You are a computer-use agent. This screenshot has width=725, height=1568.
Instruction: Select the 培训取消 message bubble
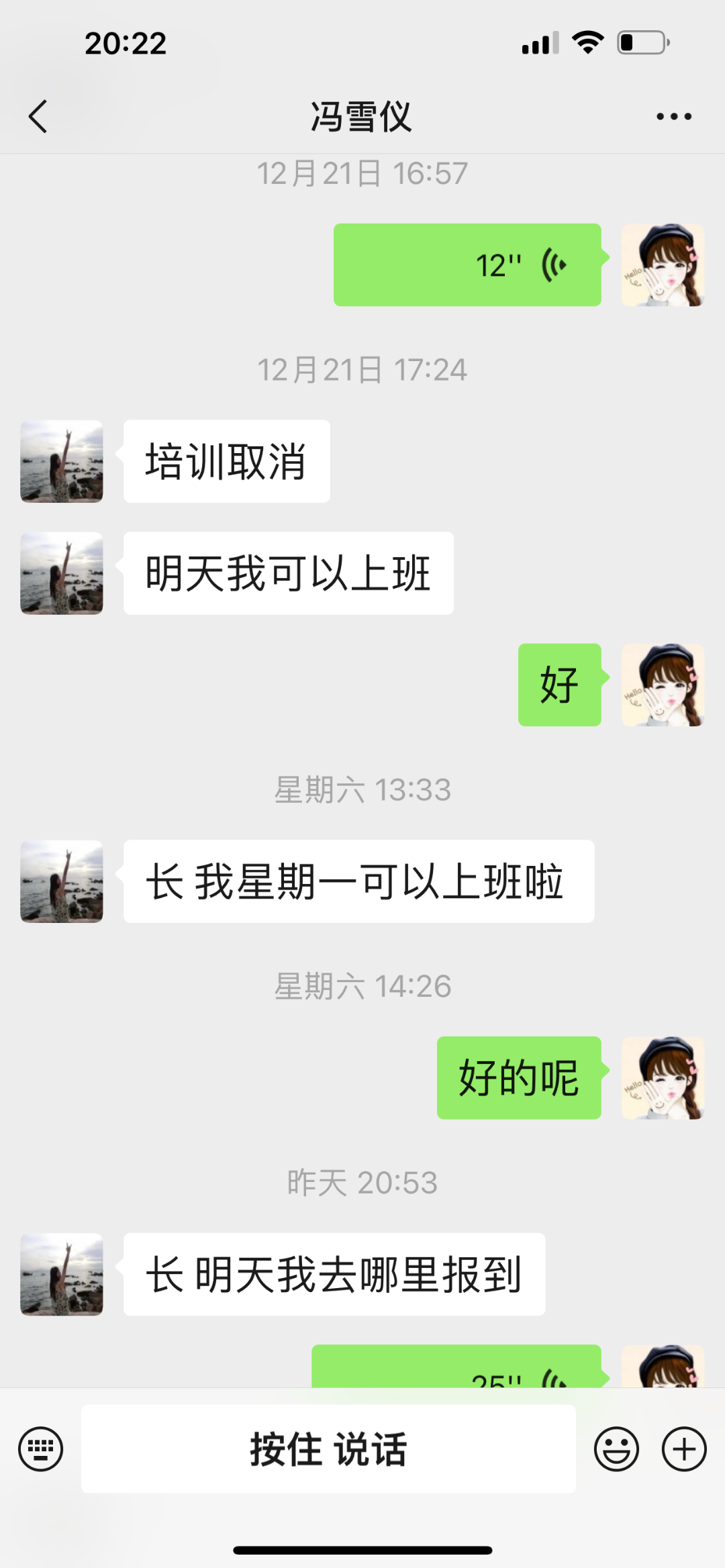tap(226, 460)
